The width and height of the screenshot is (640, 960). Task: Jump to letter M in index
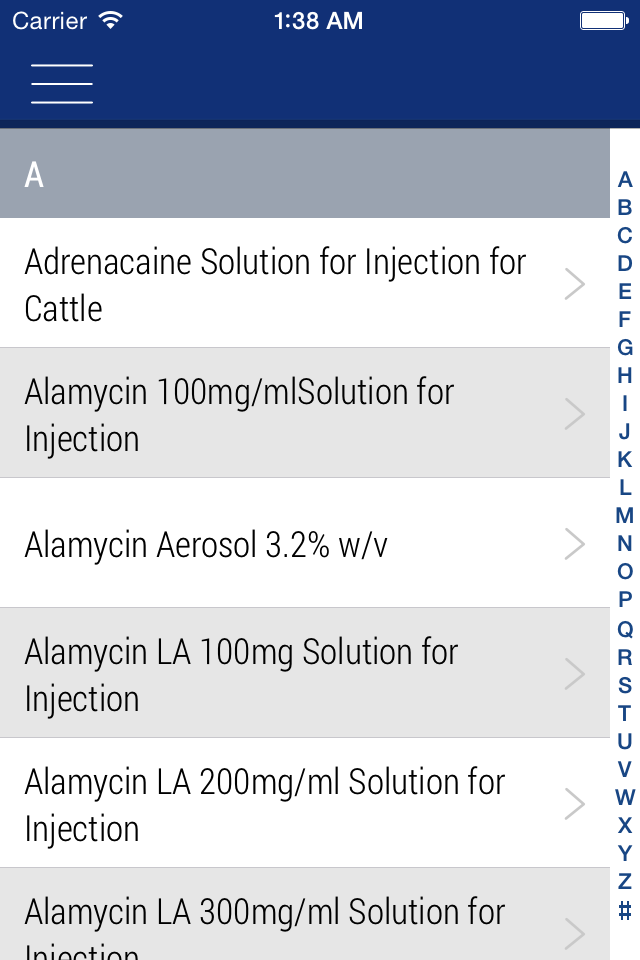coord(625,516)
